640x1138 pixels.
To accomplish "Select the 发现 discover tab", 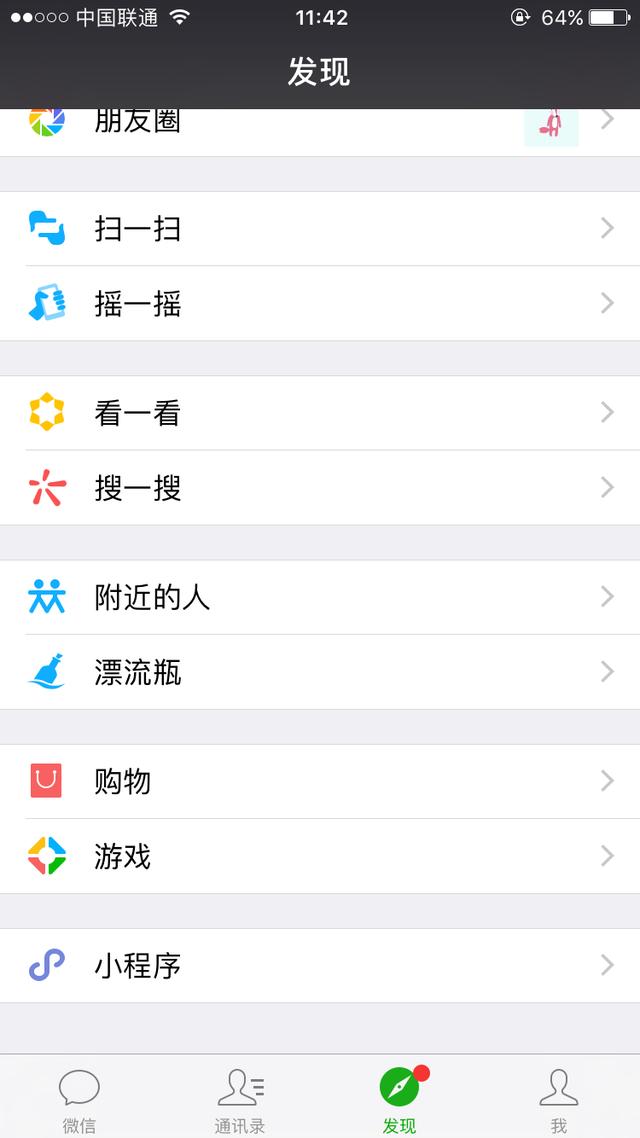I will (x=399, y=1098).
